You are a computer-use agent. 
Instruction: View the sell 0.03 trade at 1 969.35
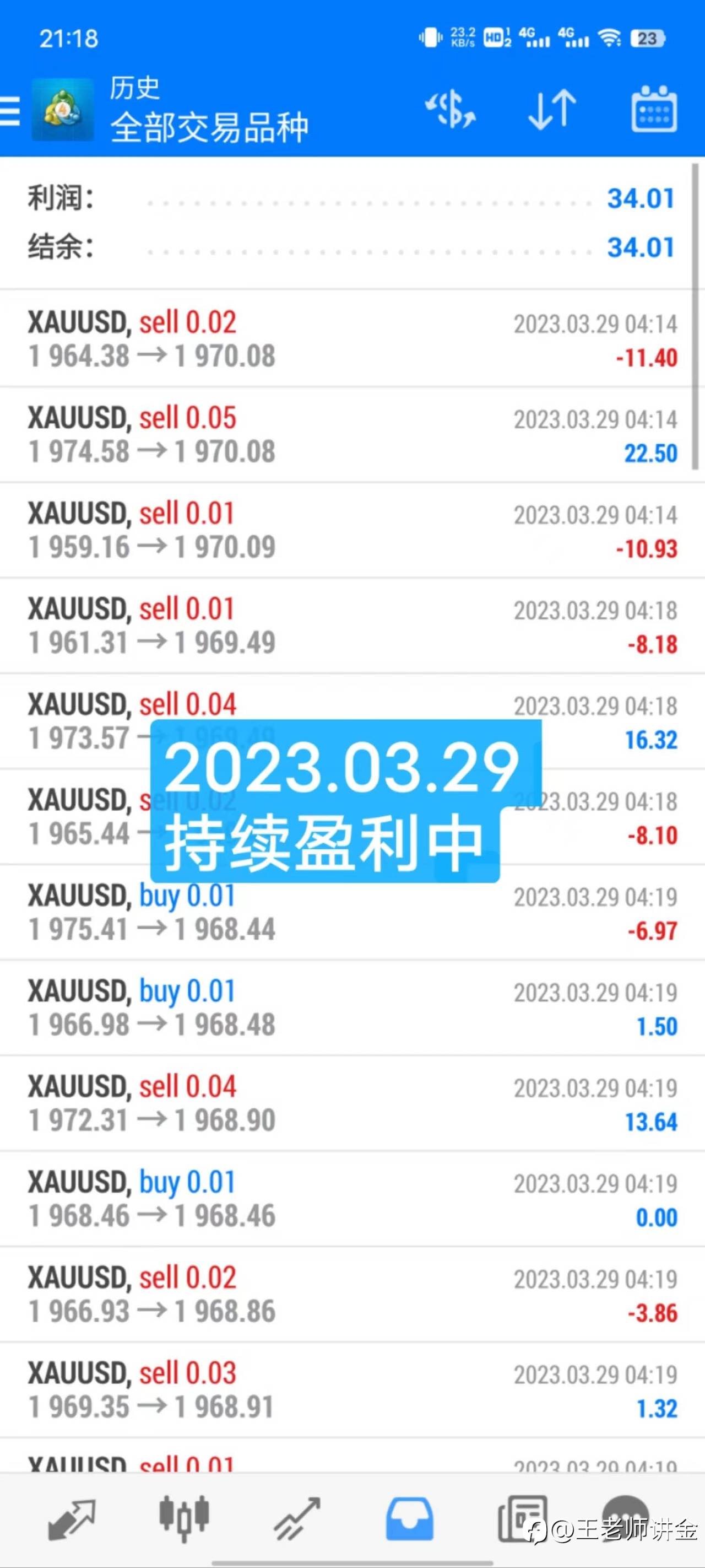coord(352,1391)
